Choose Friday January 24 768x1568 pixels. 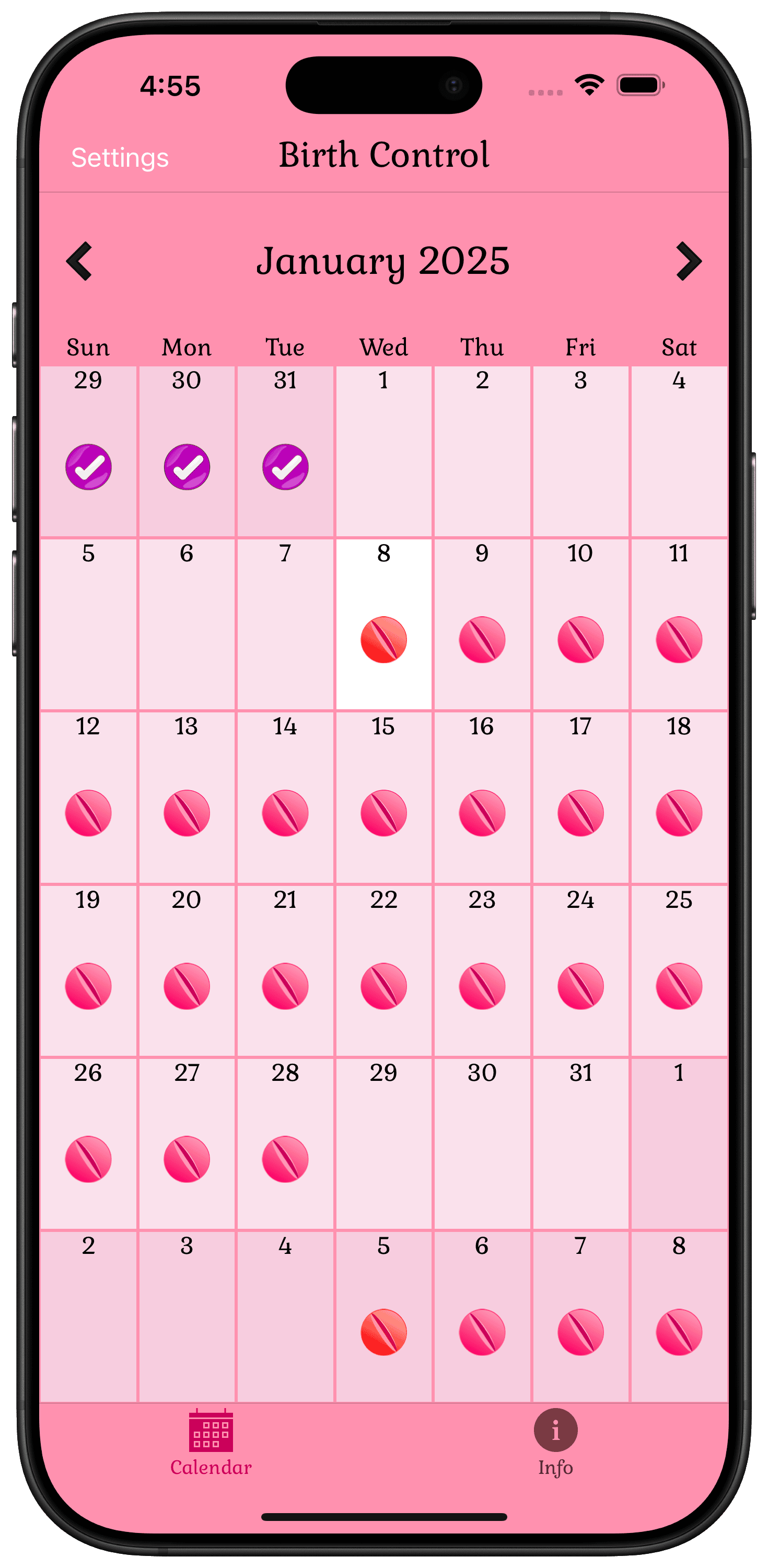[x=580, y=970]
